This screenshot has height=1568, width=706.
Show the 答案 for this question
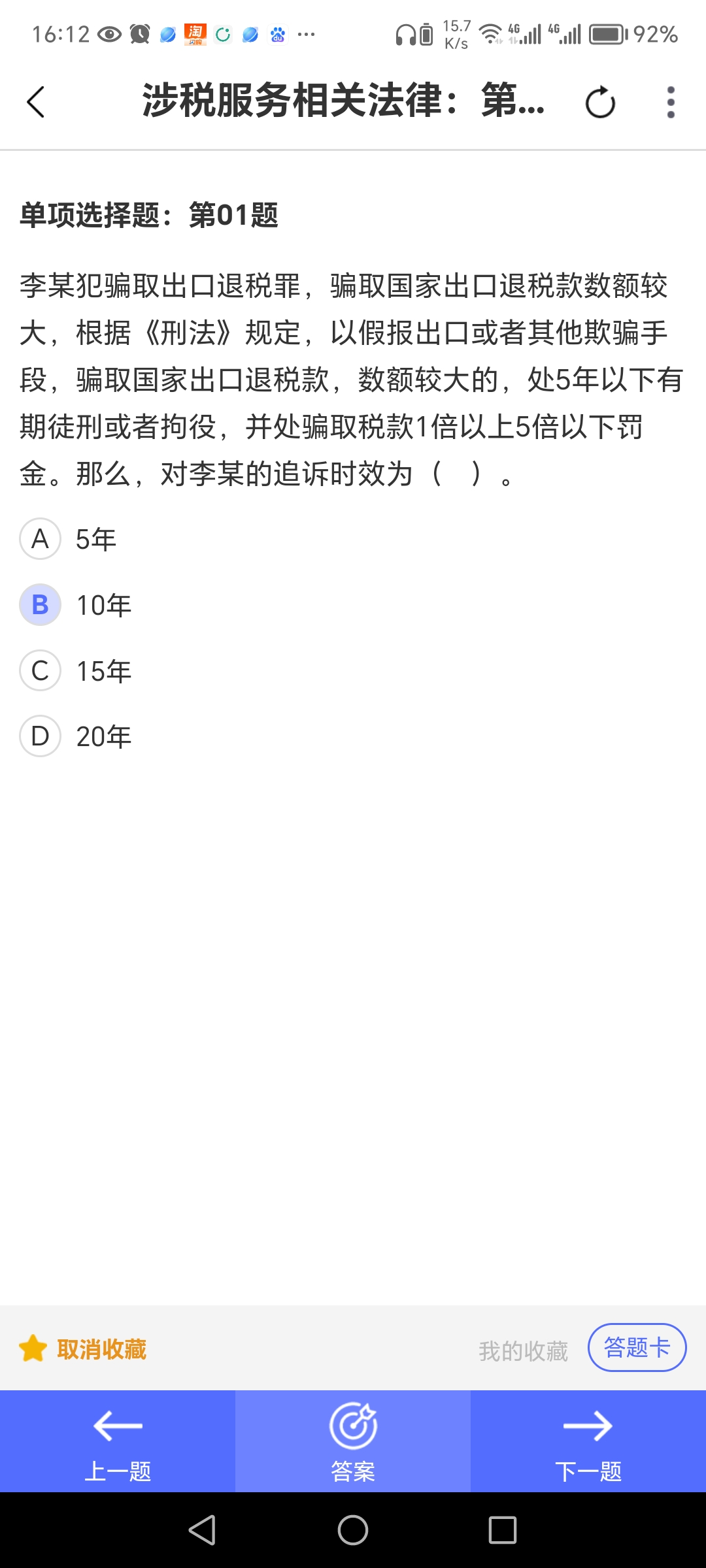(353, 1442)
